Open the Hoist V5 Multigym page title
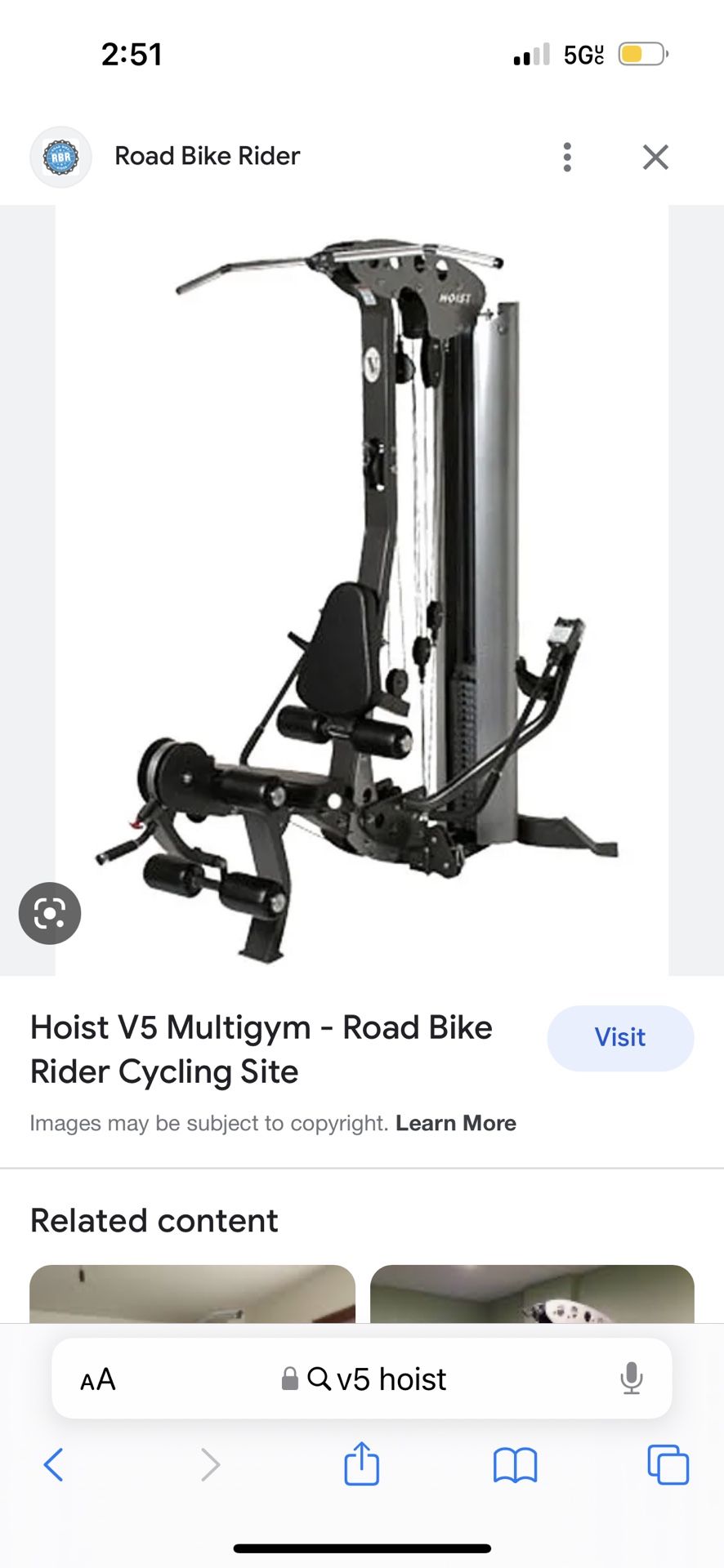The image size is (724, 1568). [261, 1049]
